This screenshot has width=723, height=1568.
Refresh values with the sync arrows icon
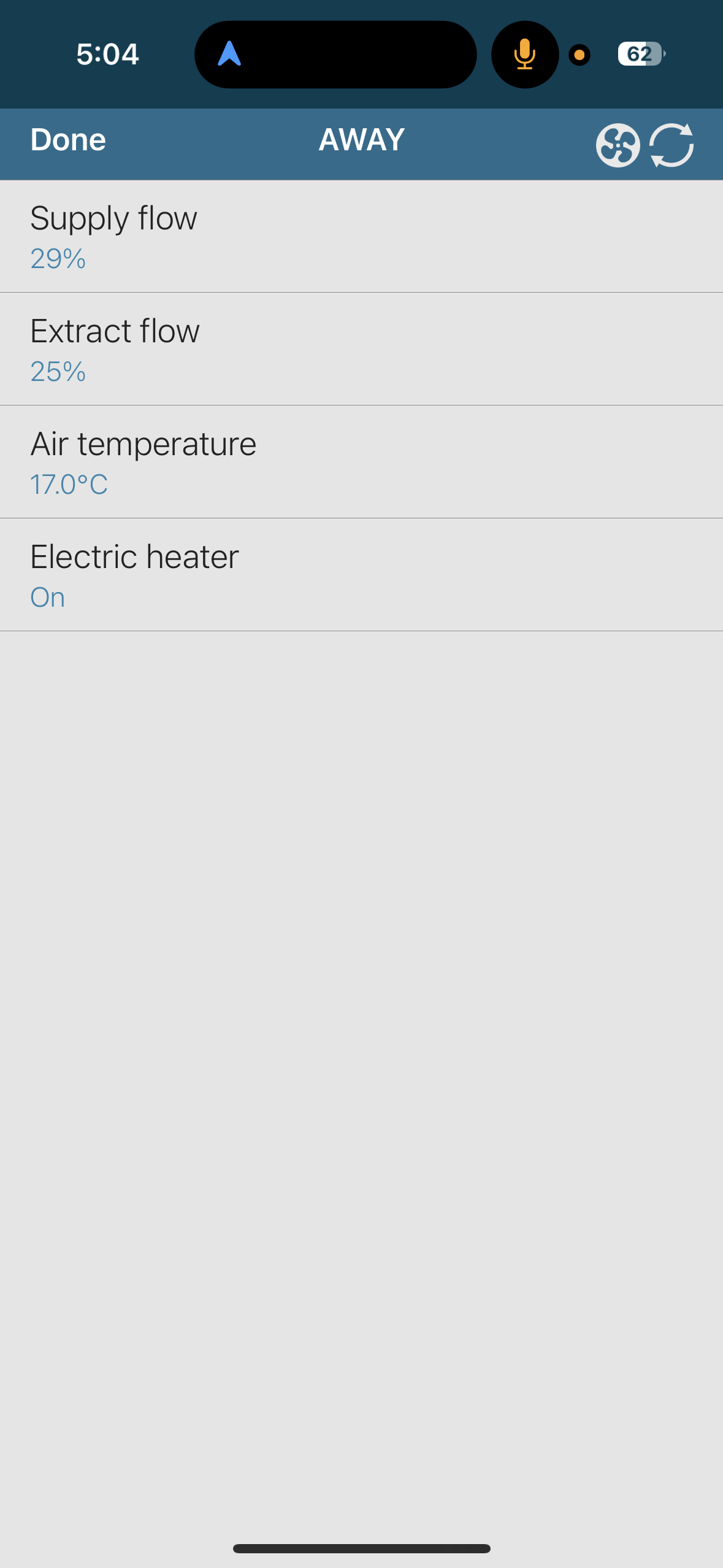click(671, 145)
